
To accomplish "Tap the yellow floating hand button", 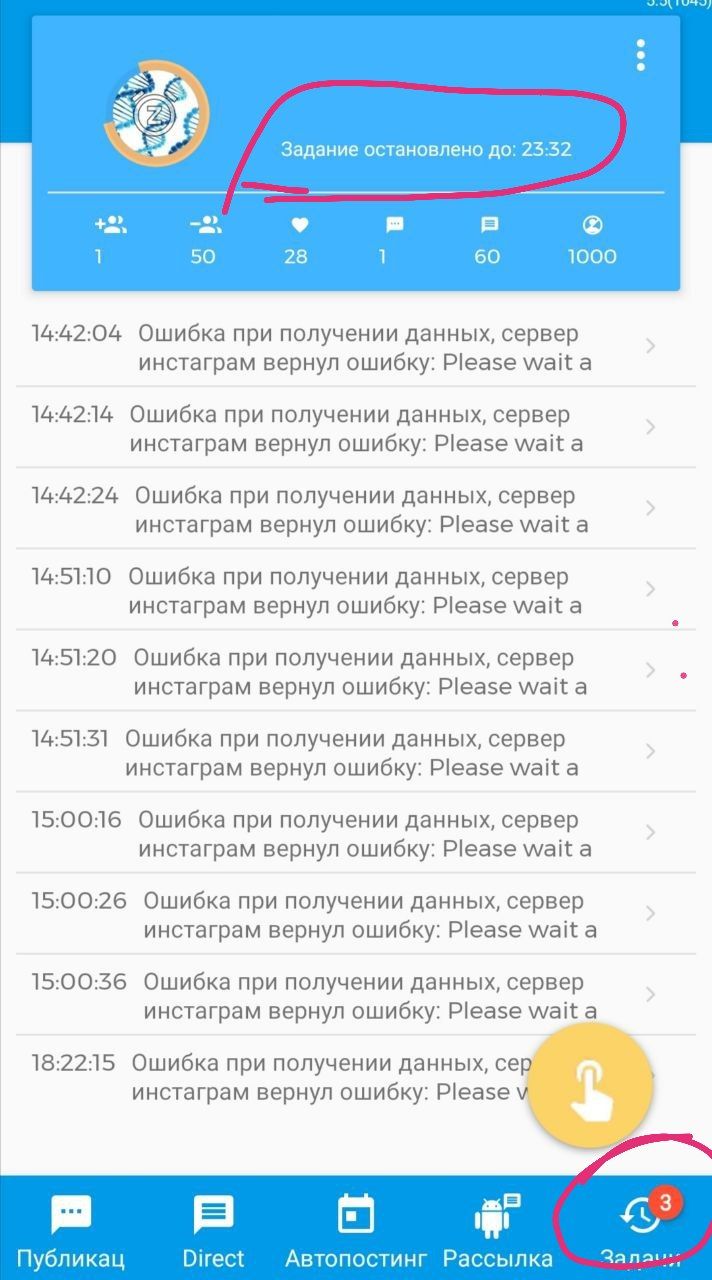I will point(590,1084).
